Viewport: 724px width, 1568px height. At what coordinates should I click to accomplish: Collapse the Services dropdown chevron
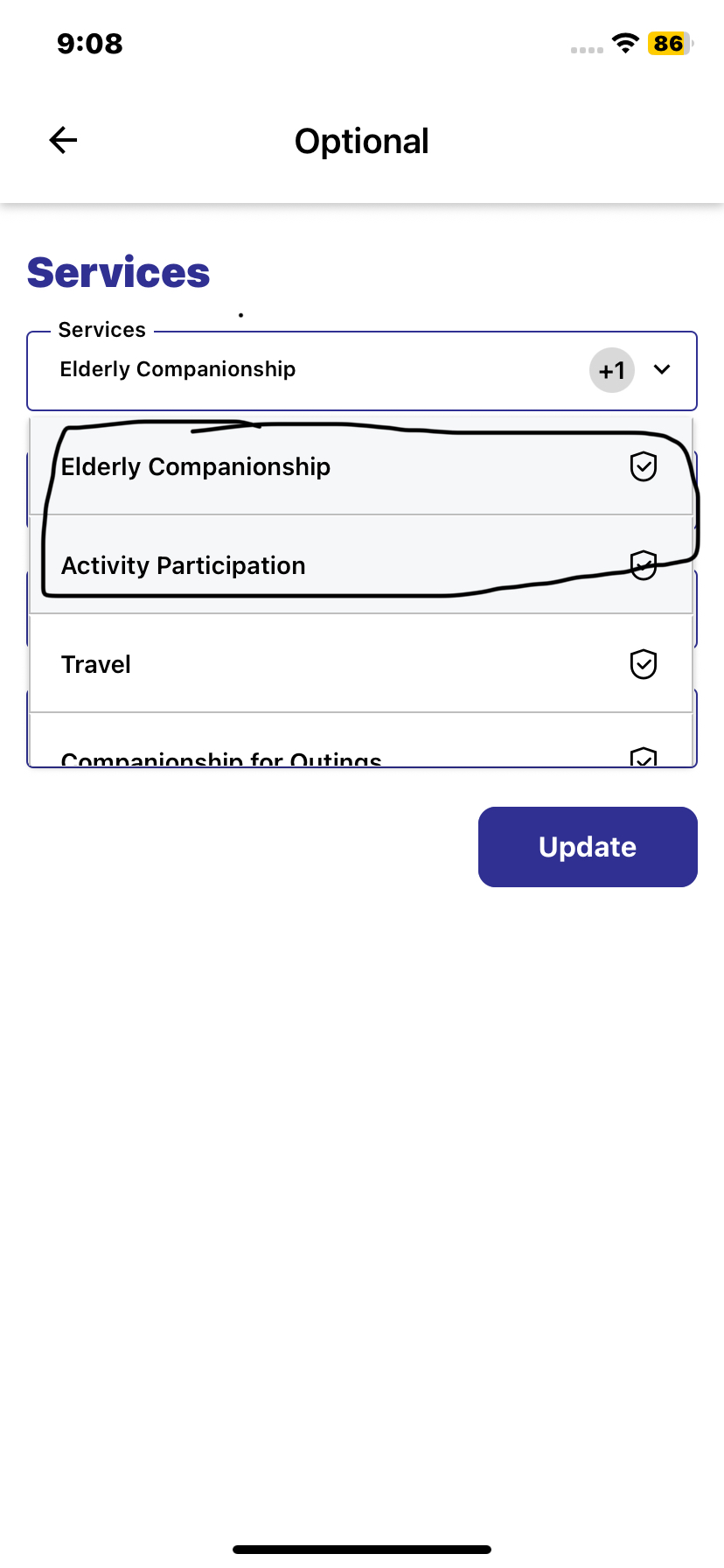coord(662,369)
